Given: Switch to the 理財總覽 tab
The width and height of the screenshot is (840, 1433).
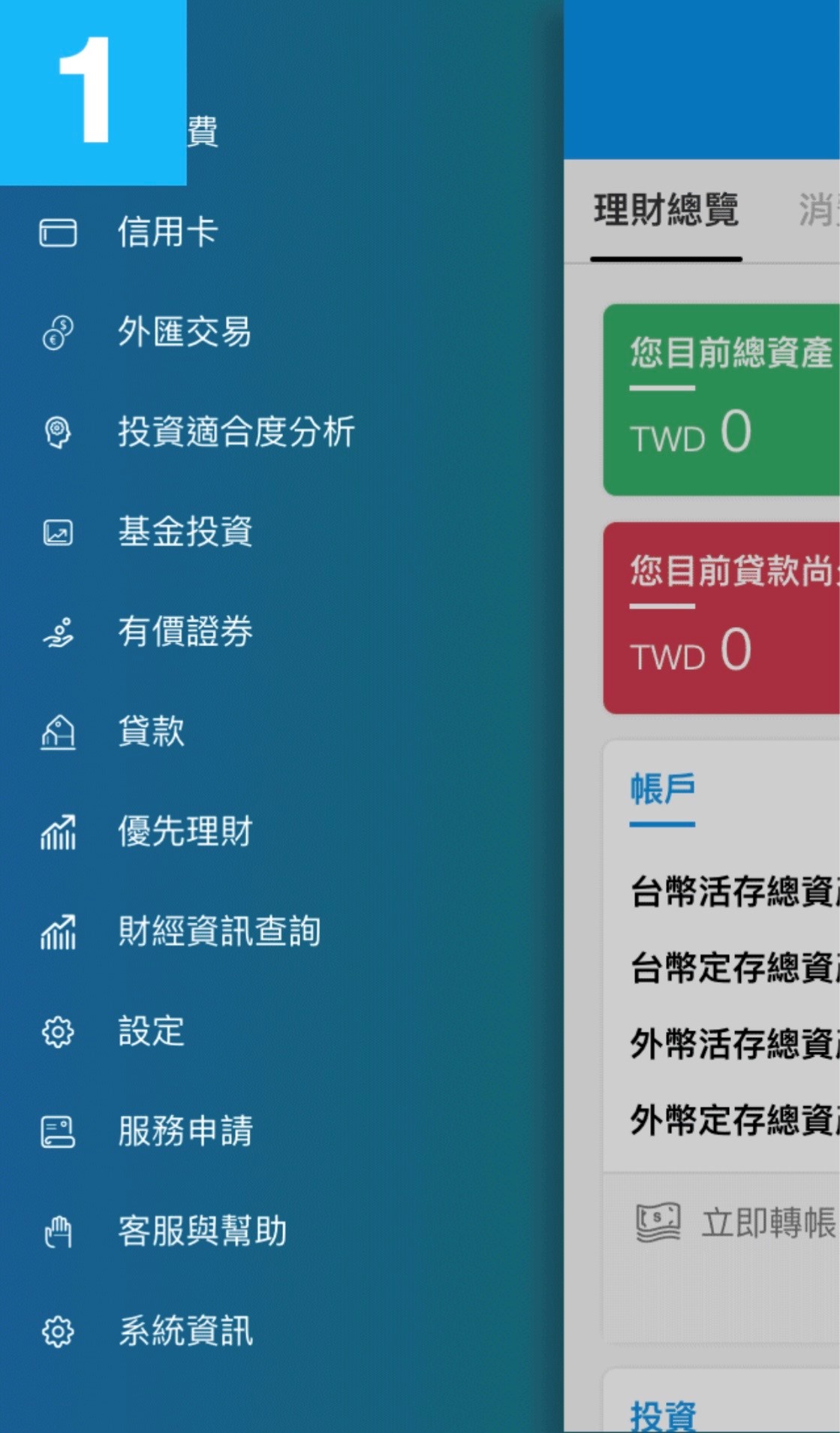Looking at the screenshot, I should pyautogui.click(x=666, y=211).
